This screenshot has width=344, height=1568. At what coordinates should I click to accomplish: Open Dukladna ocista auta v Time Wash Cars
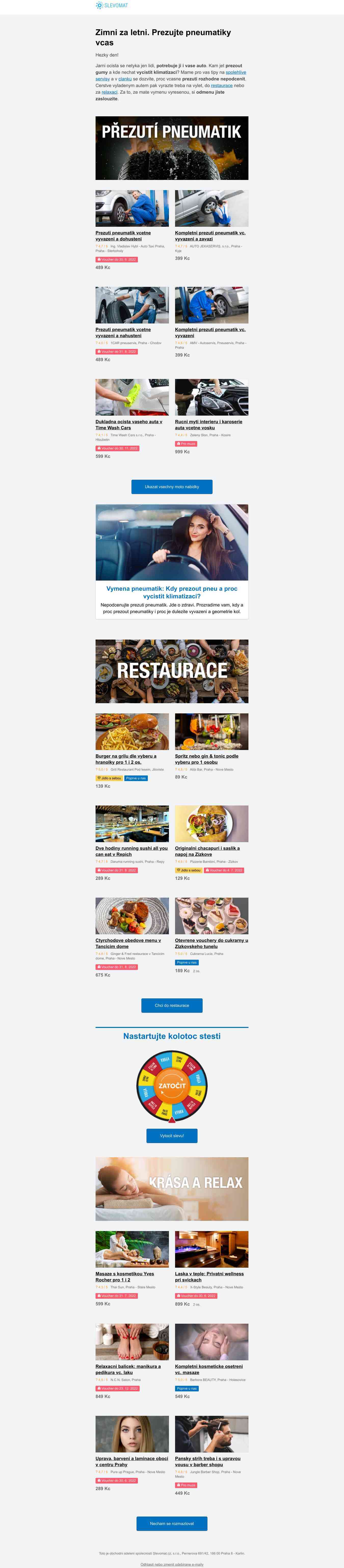coord(128,424)
